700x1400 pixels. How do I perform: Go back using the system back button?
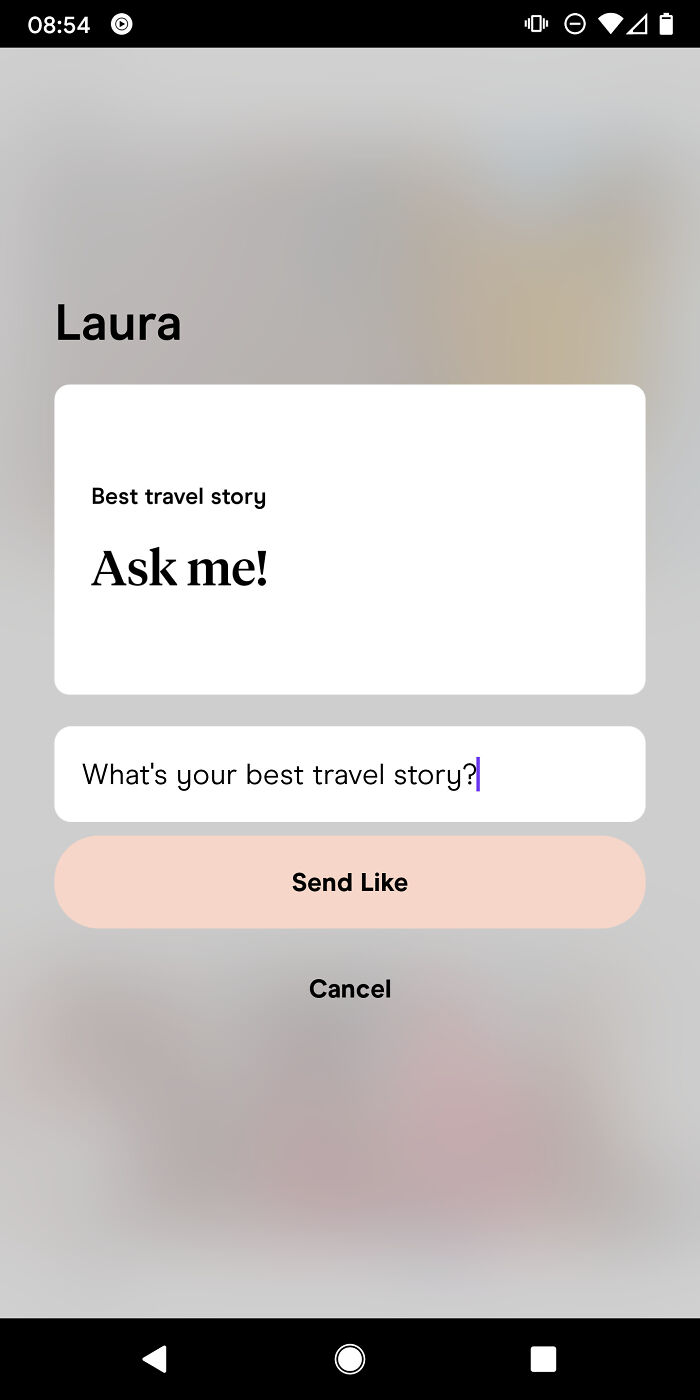coord(155,1358)
